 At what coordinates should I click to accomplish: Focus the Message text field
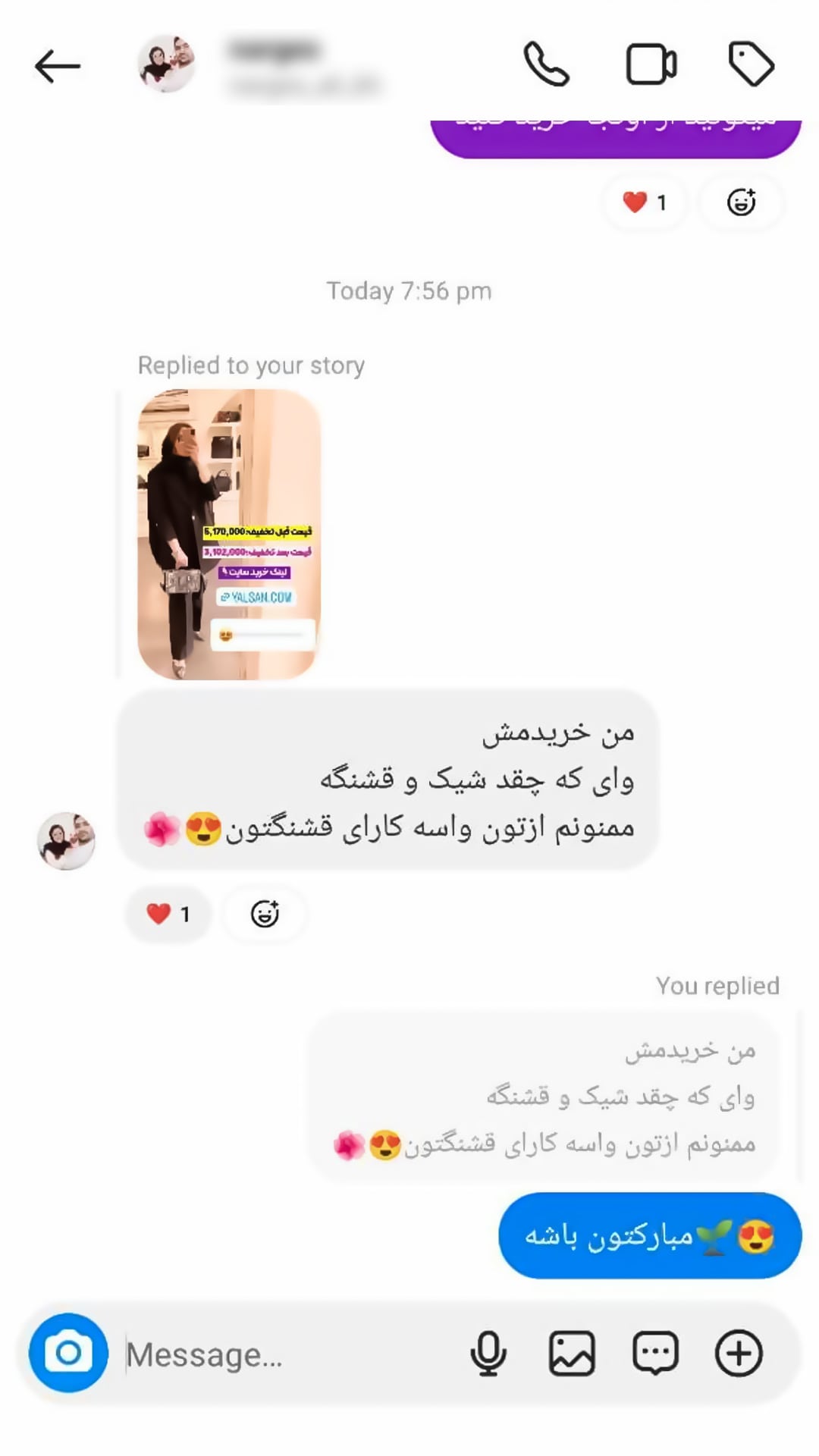click(288, 1354)
